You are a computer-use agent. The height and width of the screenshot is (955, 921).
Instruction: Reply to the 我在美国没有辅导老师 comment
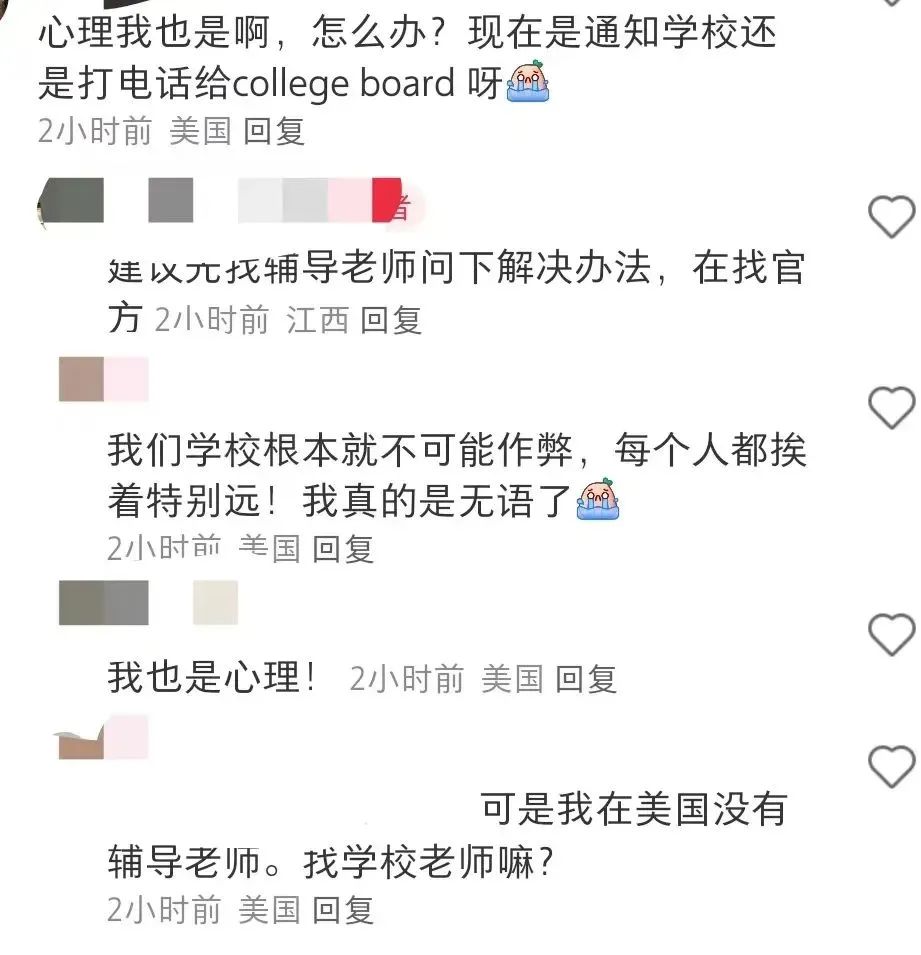[x=342, y=909]
